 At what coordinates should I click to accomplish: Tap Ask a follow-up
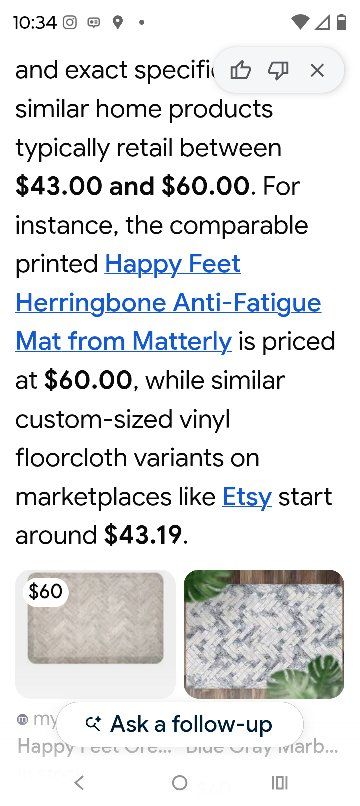[x=179, y=724]
